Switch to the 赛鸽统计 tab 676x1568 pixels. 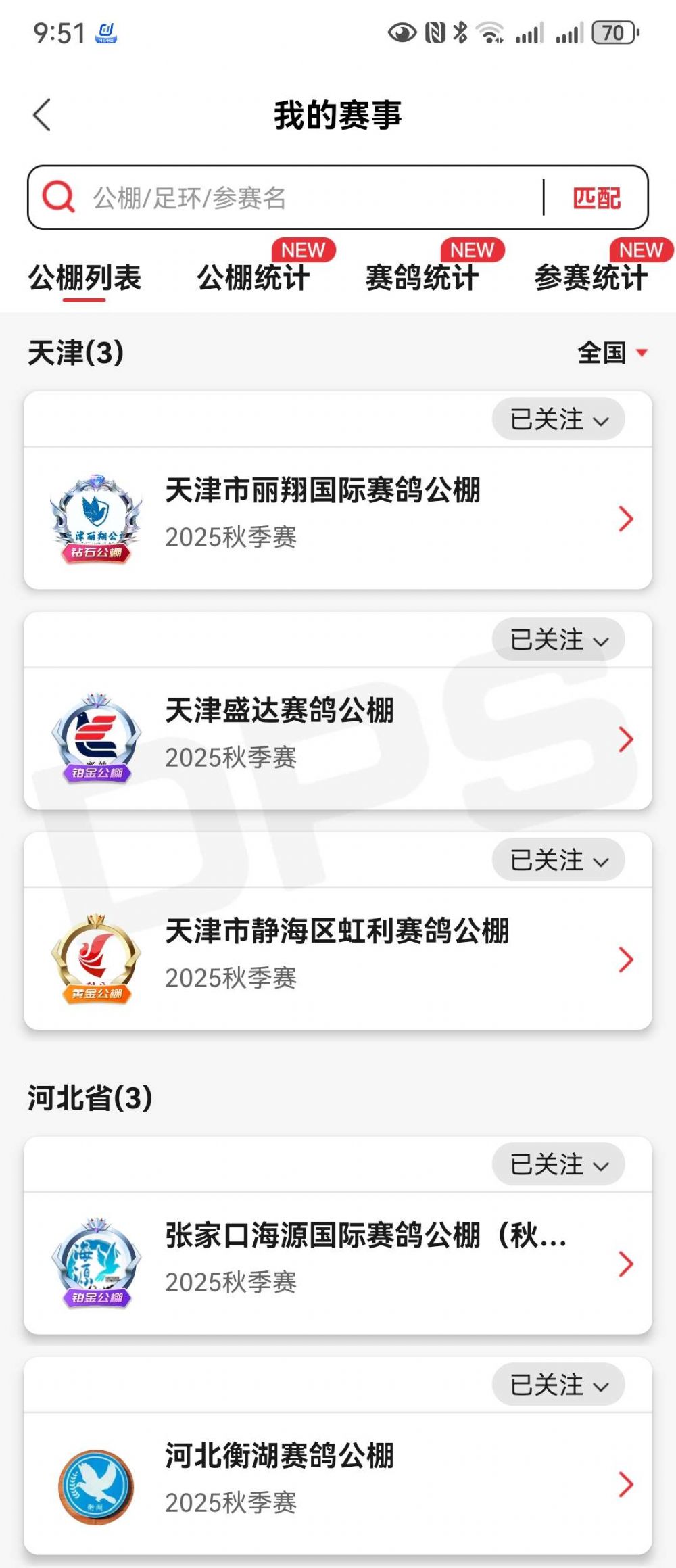point(422,278)
